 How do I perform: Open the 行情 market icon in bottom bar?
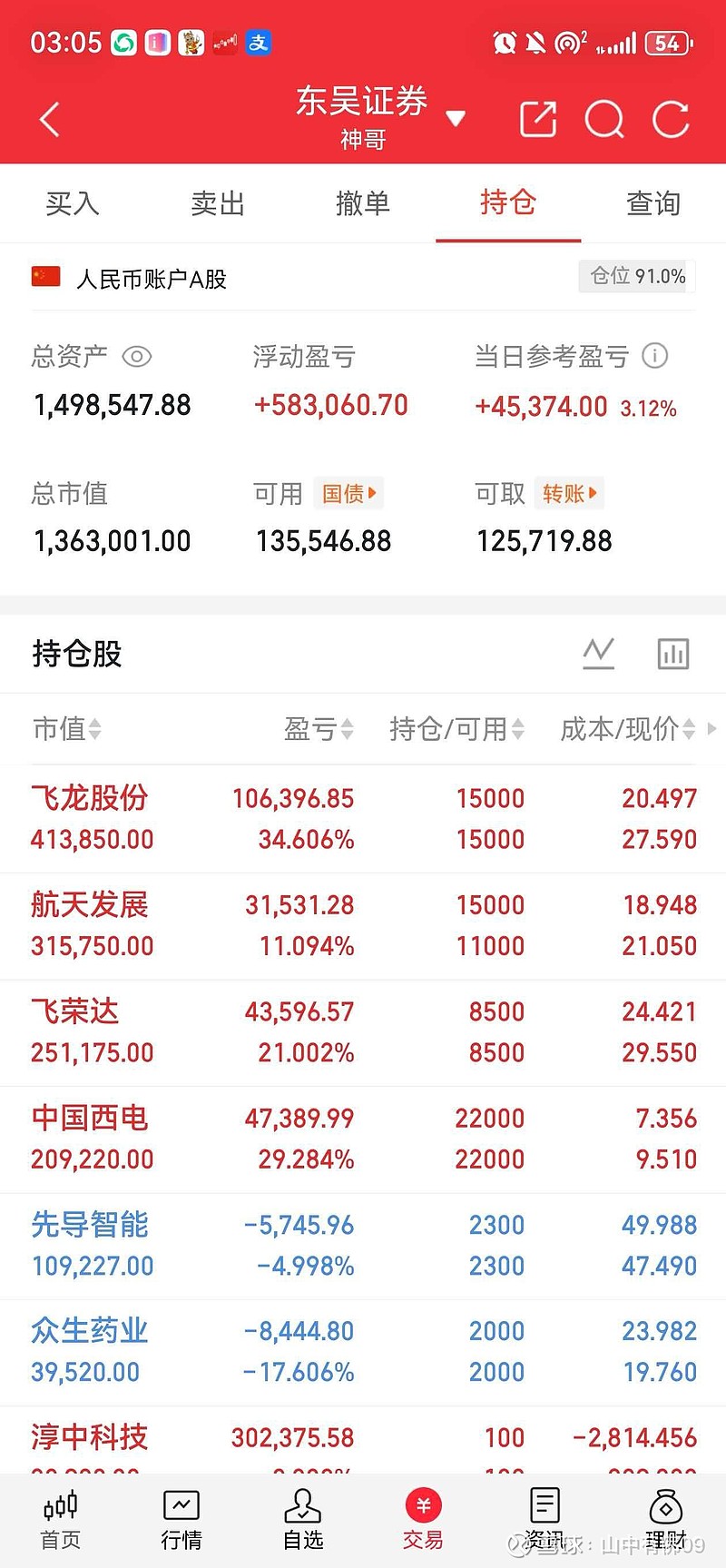[x=181, y=1512]
